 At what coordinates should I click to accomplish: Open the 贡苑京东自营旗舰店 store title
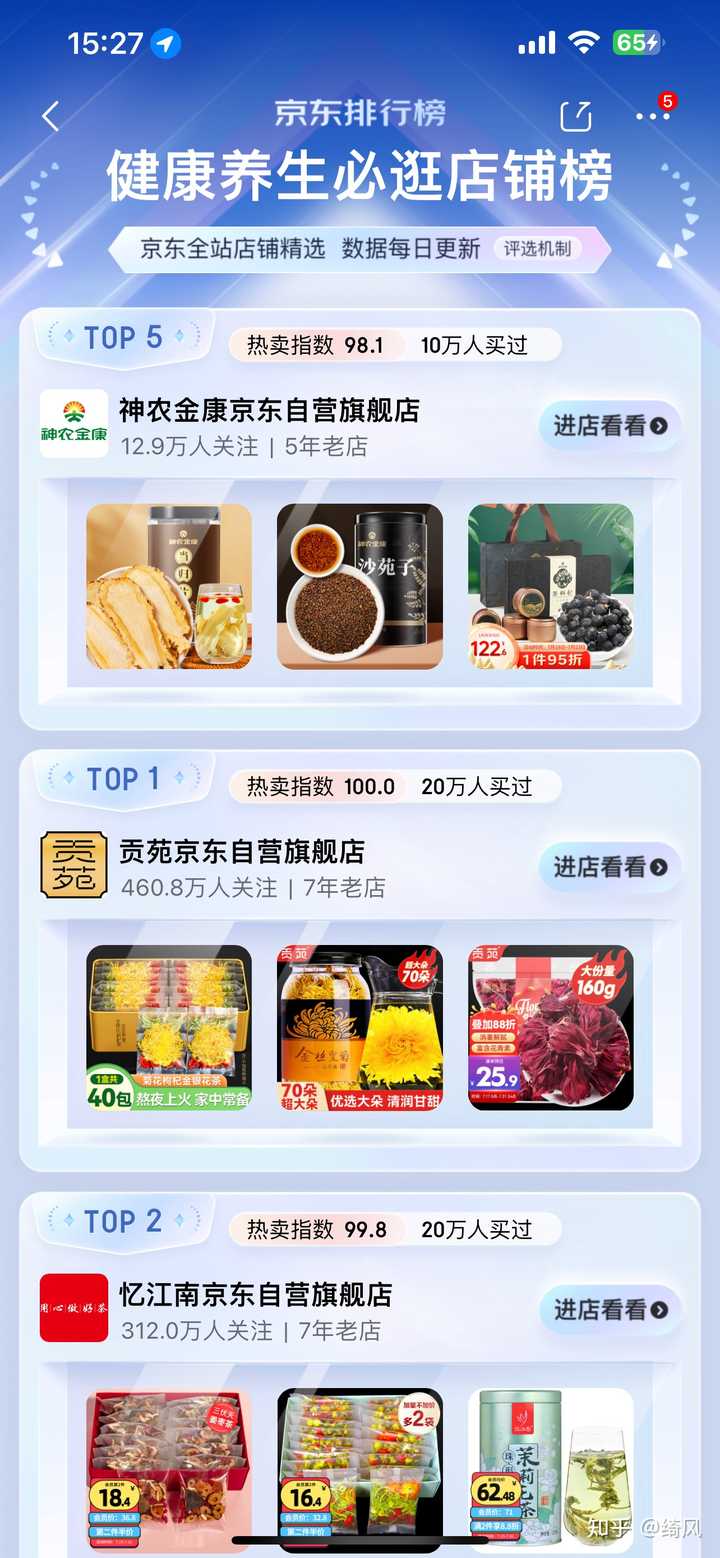[x=242, y=852]
